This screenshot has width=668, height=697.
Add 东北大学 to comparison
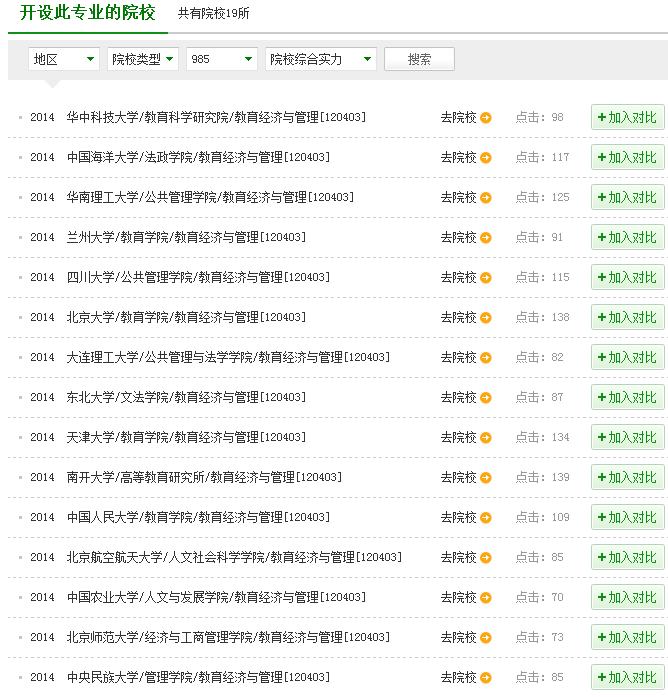pyautogui.click(x=627, y=397)
